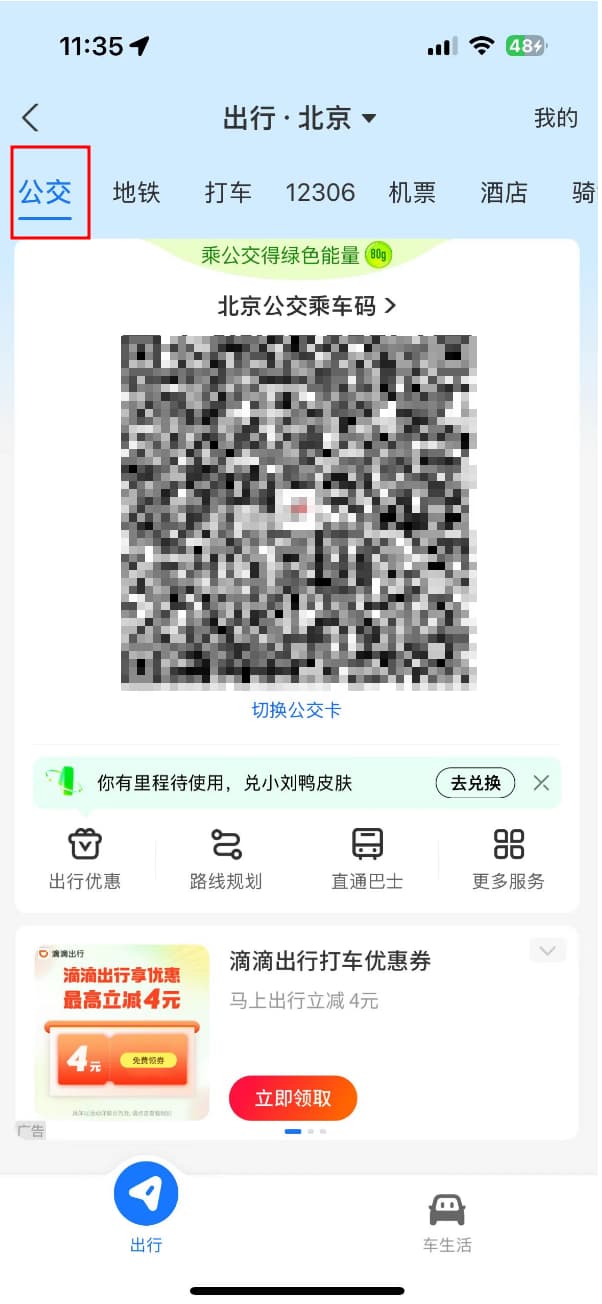Dismiss the mileage redemption banner

pos(541,783)
